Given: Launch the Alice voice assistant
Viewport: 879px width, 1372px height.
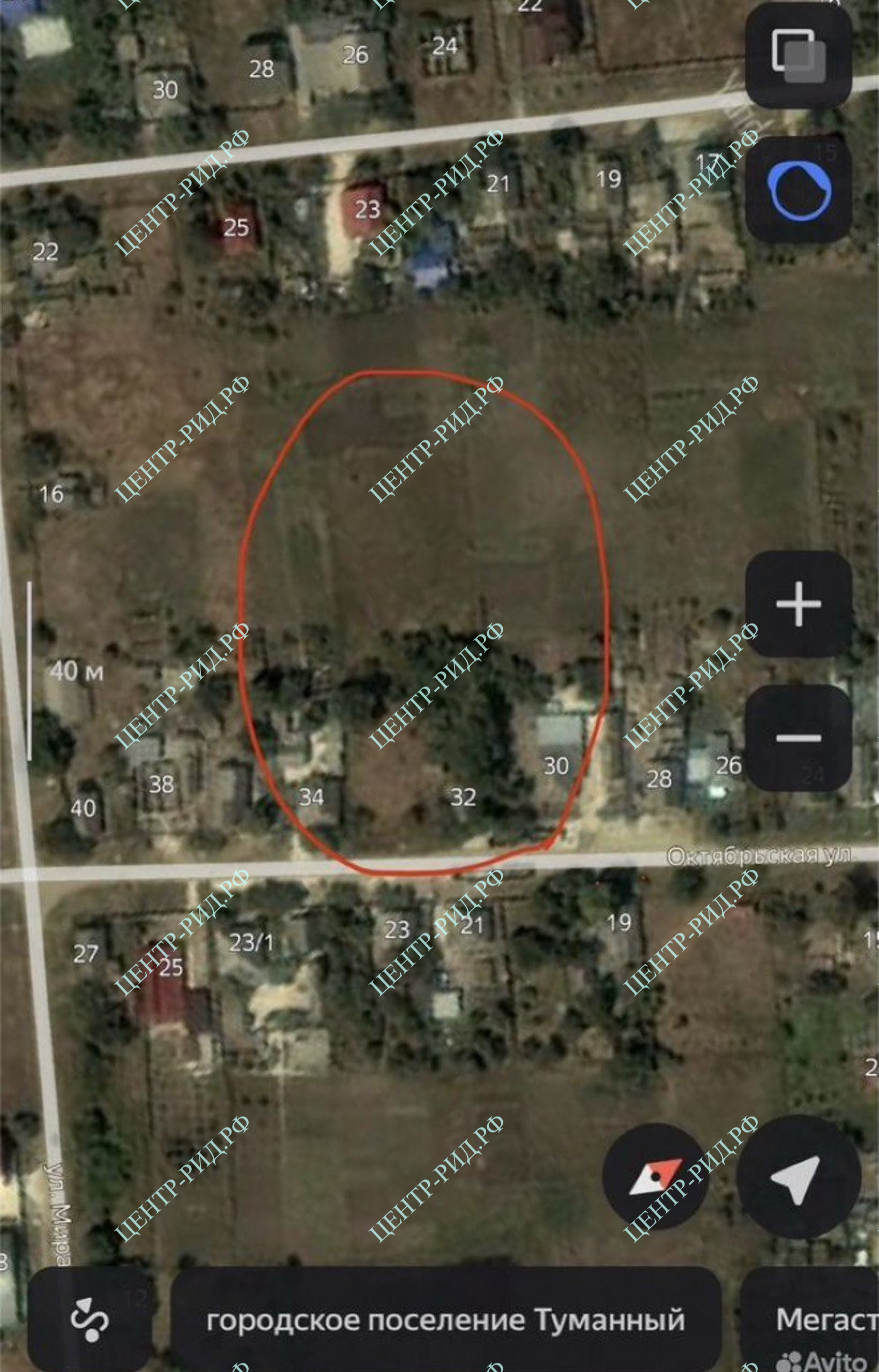Looking at the screenshot, I should (798, 190).
